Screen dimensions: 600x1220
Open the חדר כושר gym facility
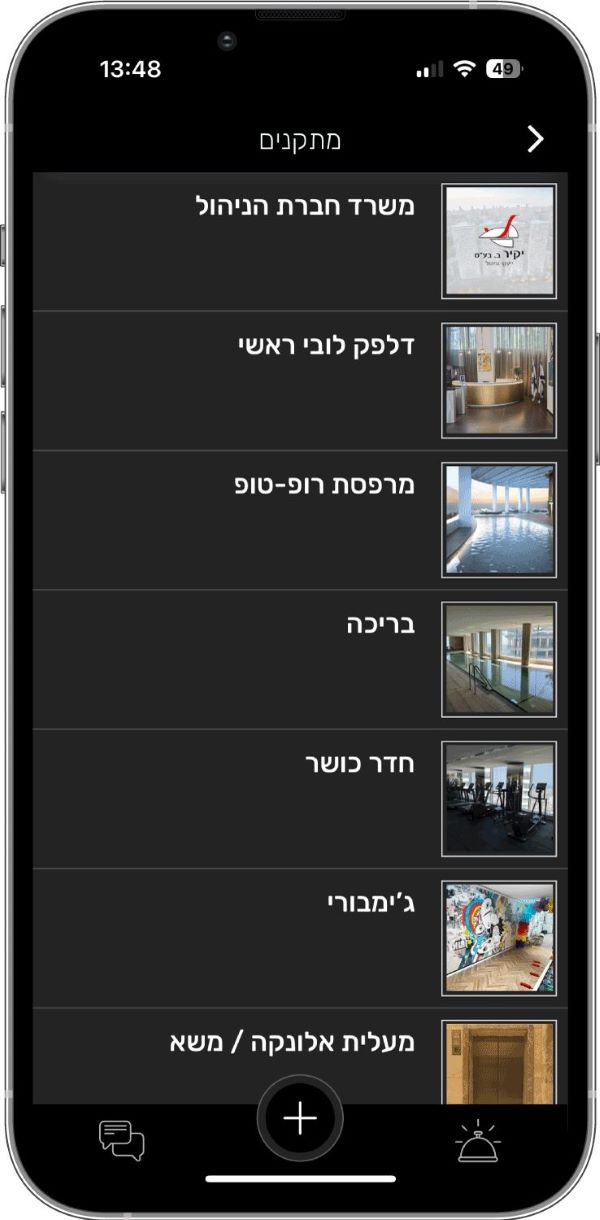point(300,798)
